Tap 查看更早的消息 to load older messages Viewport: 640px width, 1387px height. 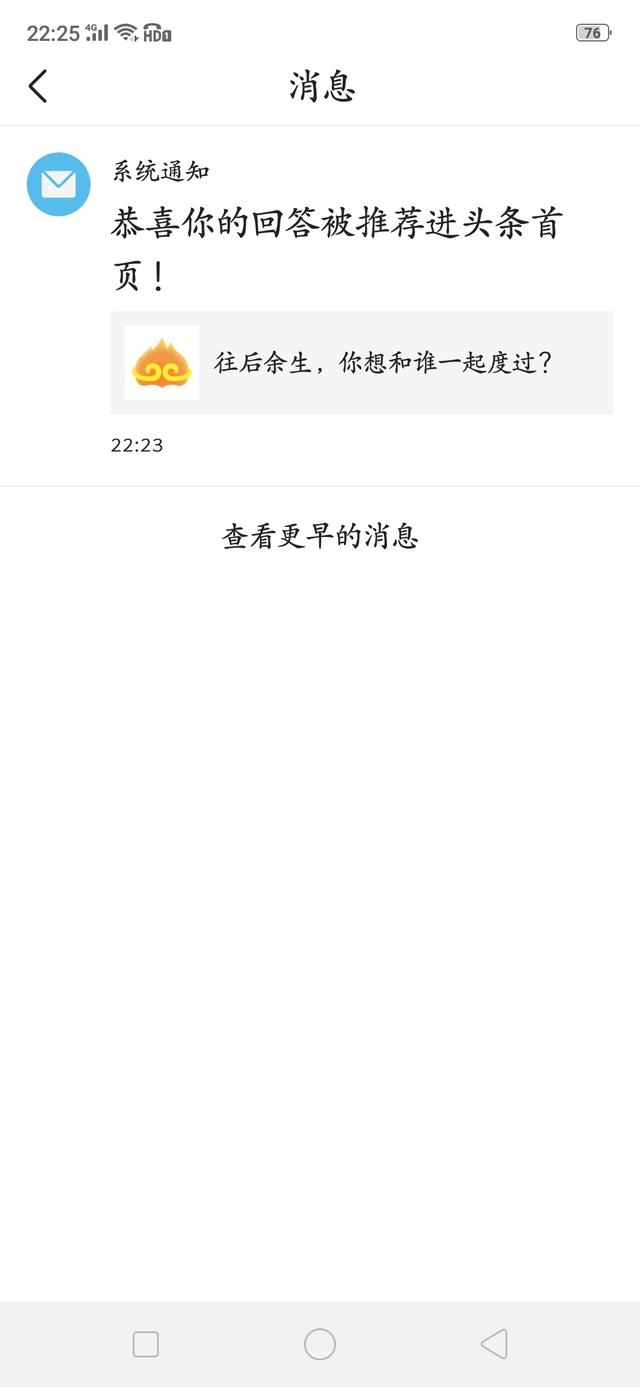click(320, 537)
